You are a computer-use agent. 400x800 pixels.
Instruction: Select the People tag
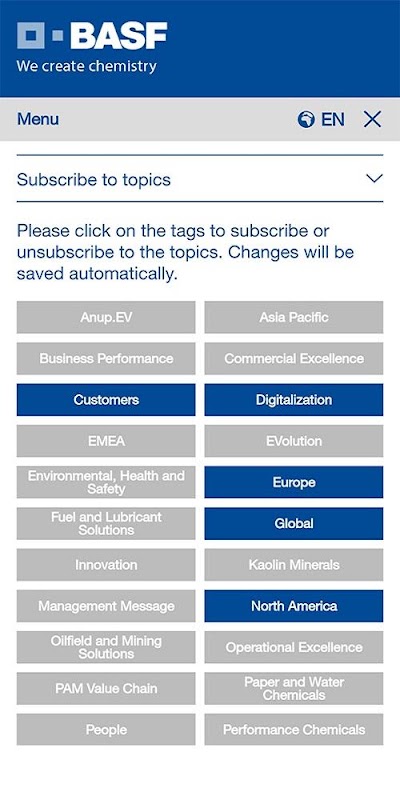pos(106,730)
